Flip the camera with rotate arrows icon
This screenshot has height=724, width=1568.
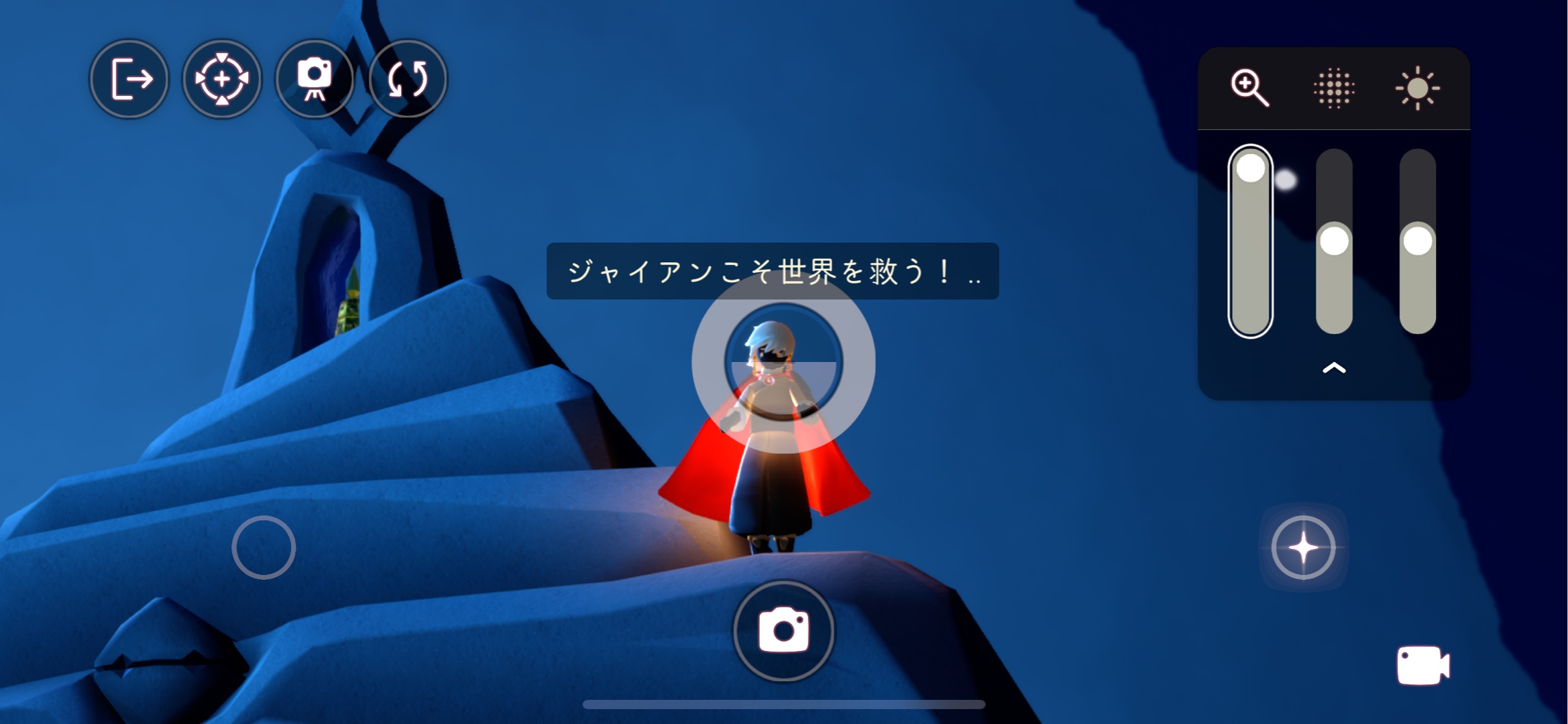(x=407, y=79)
